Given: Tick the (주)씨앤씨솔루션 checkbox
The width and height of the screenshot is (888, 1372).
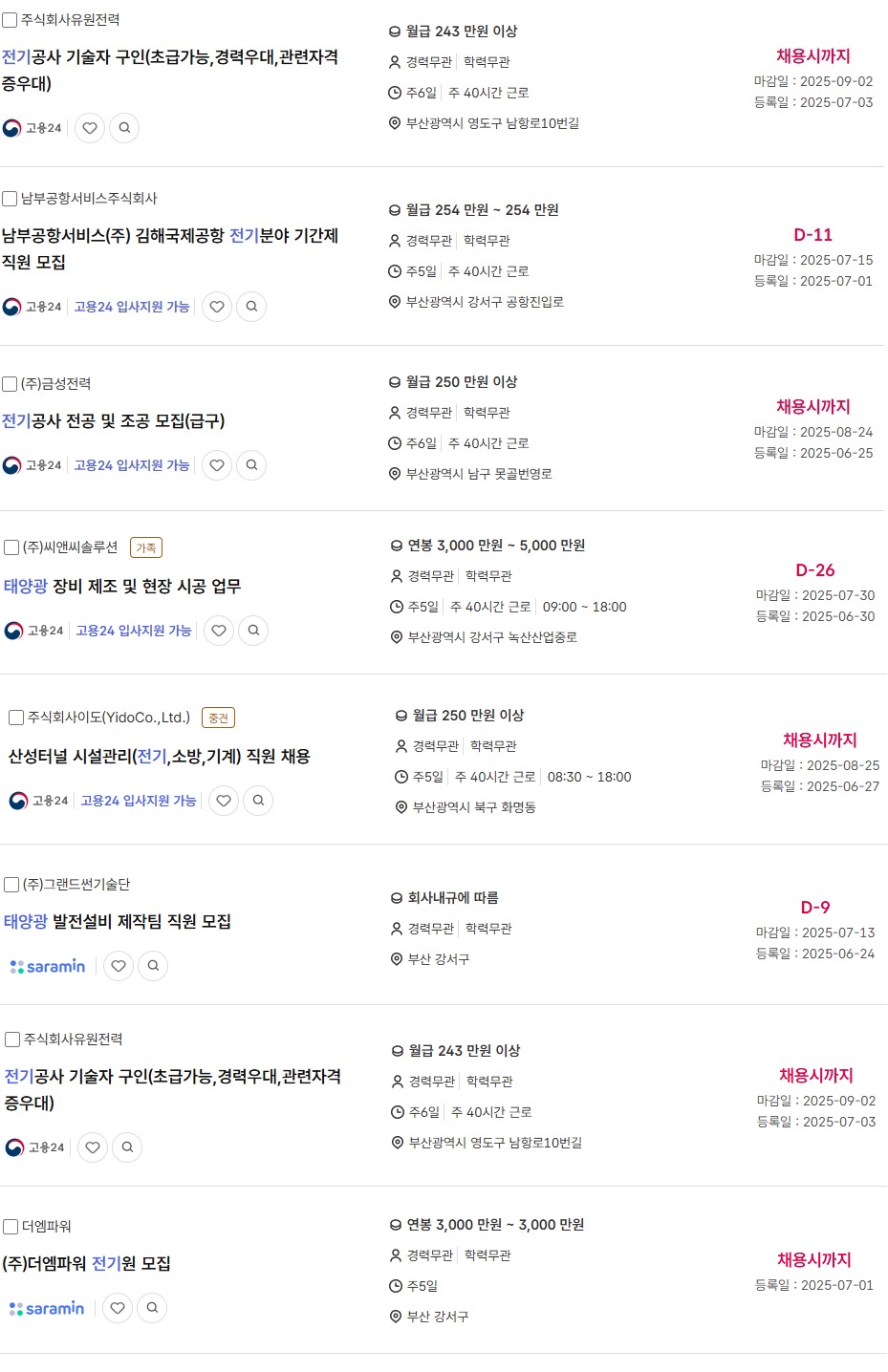Looking at the screenshot, I should tap(11, 547).
